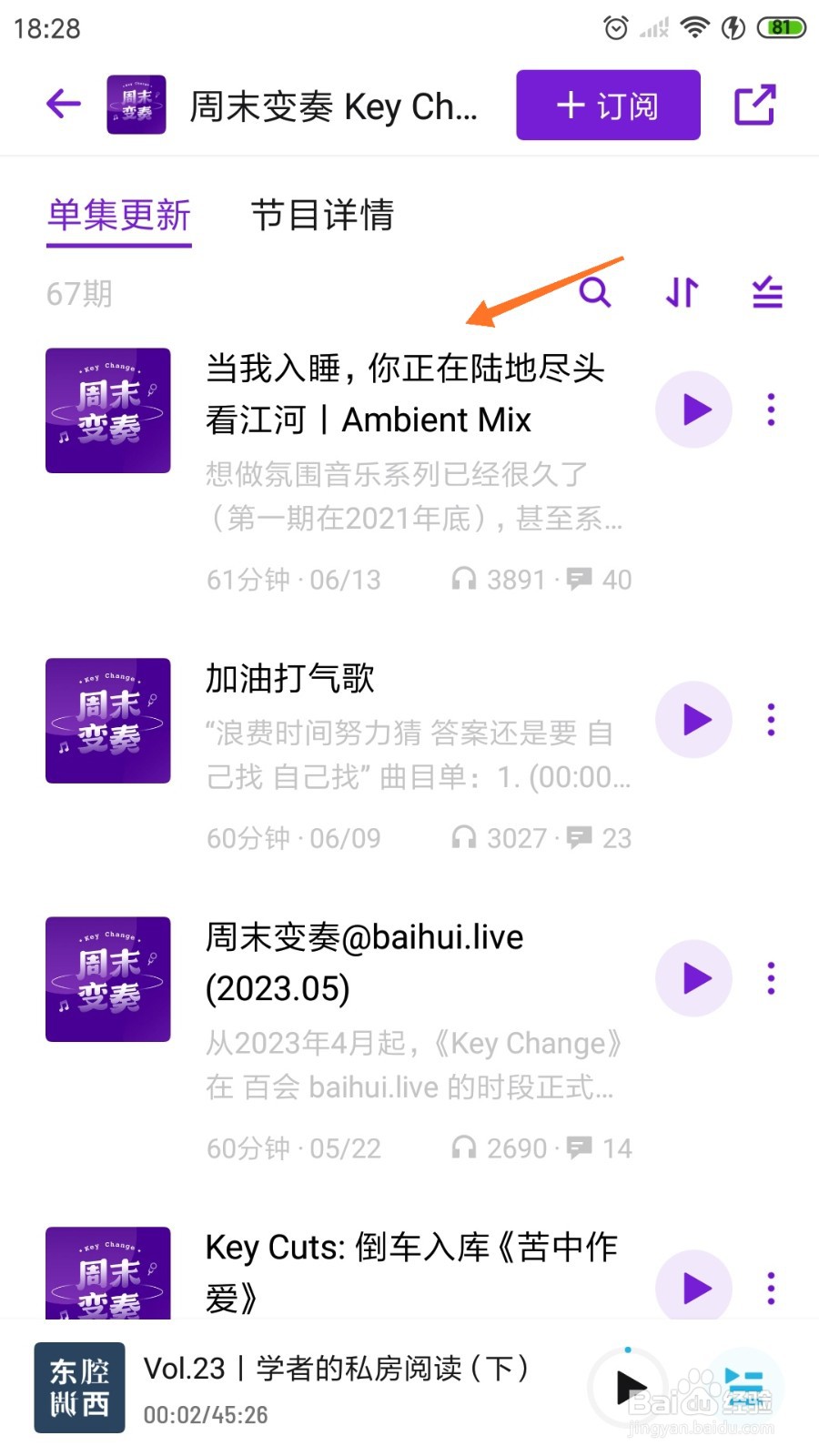Switch to the 节目详情 tab
This screenshot has height=1456, width=819.
click(x=322, y=216)
